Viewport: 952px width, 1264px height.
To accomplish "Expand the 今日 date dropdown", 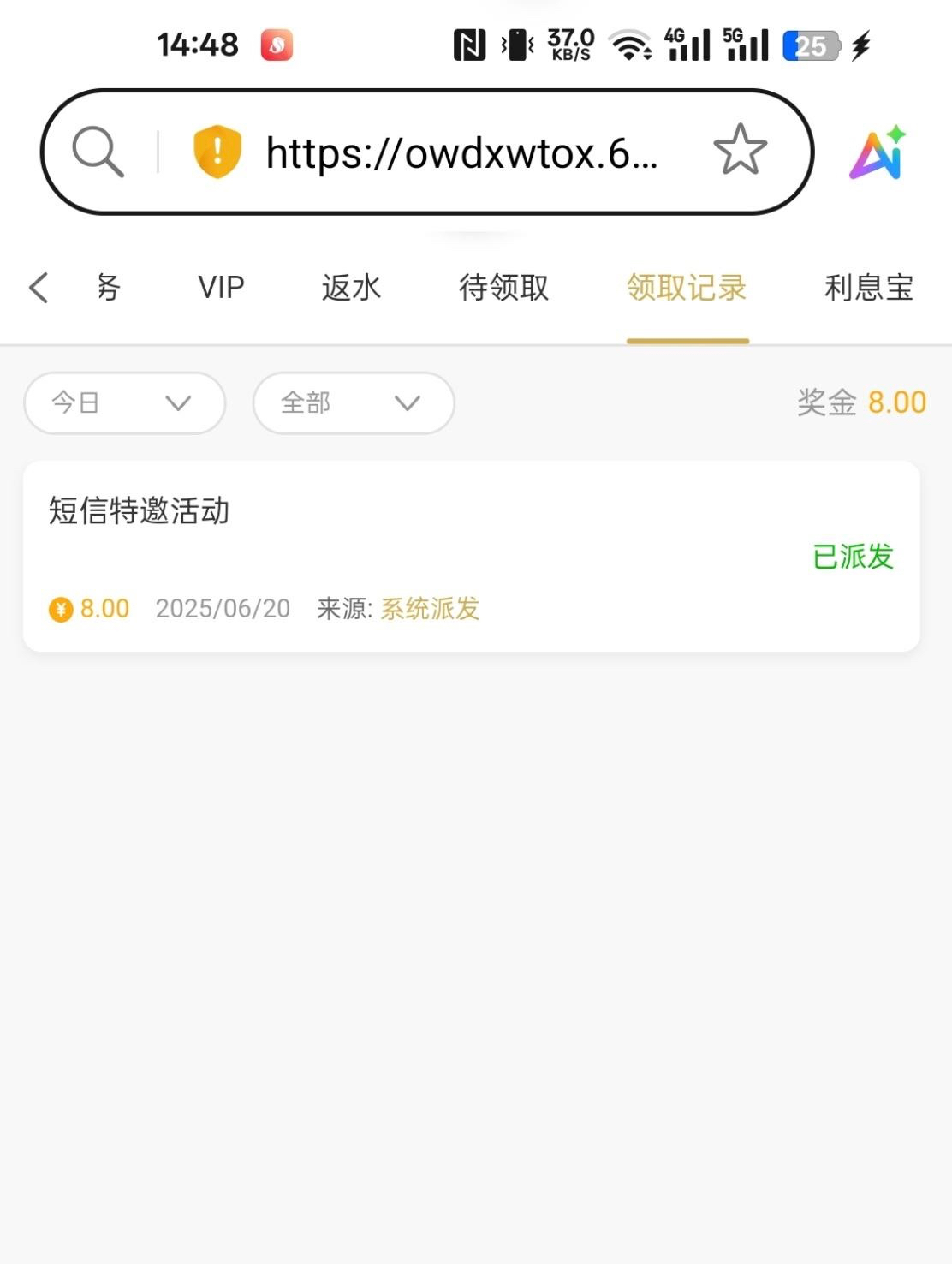I will click(x=125, y=402).
